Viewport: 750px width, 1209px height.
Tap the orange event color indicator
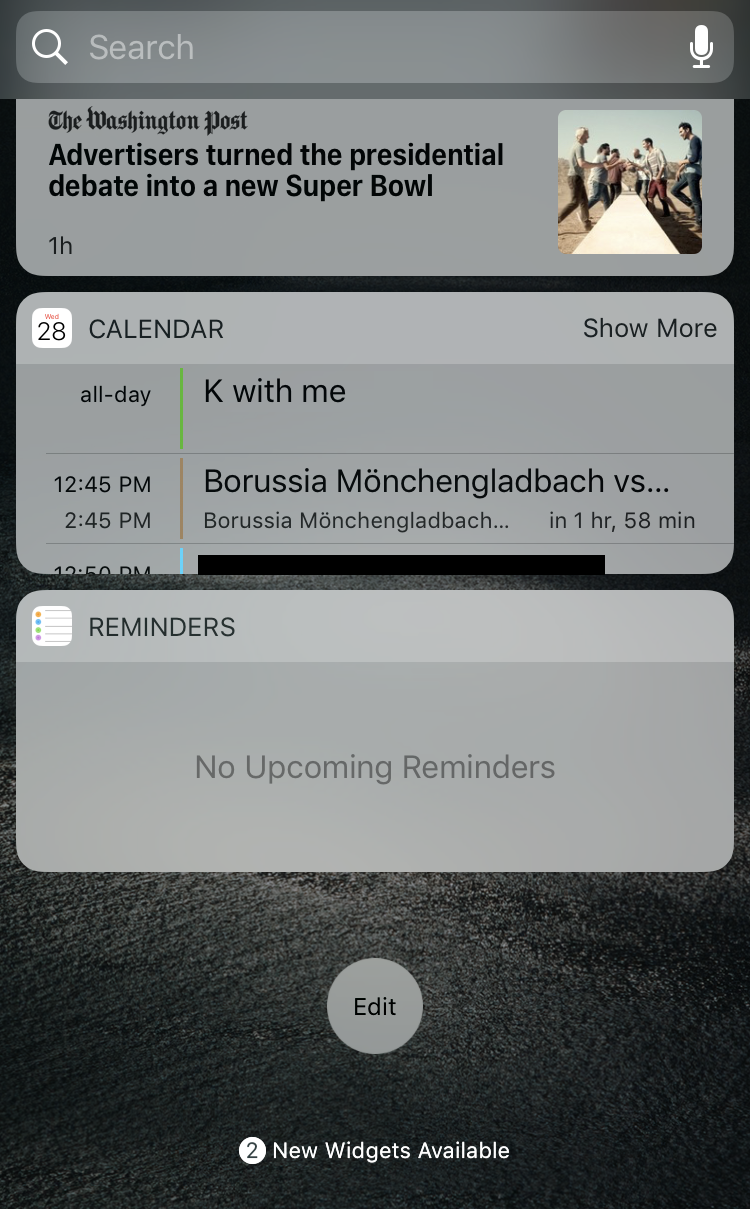point(184,497)
